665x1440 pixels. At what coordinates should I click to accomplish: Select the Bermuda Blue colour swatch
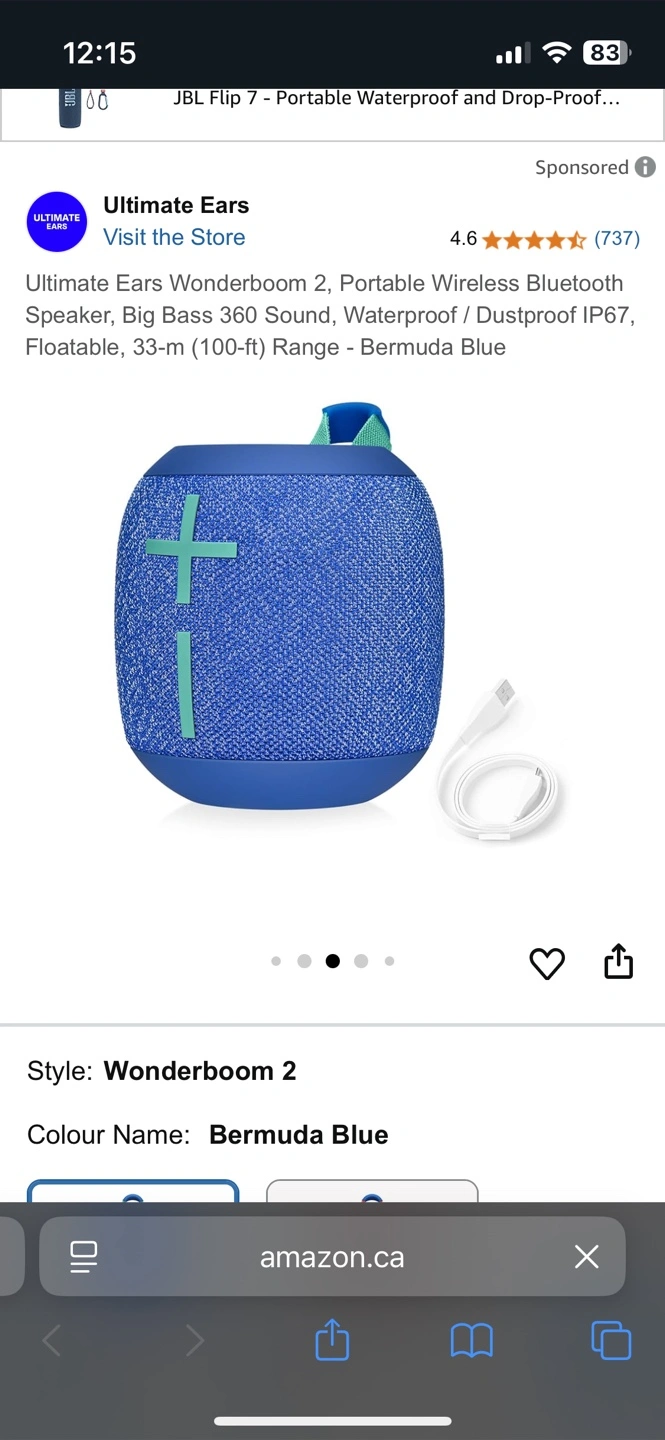(x=133, y=1191)
